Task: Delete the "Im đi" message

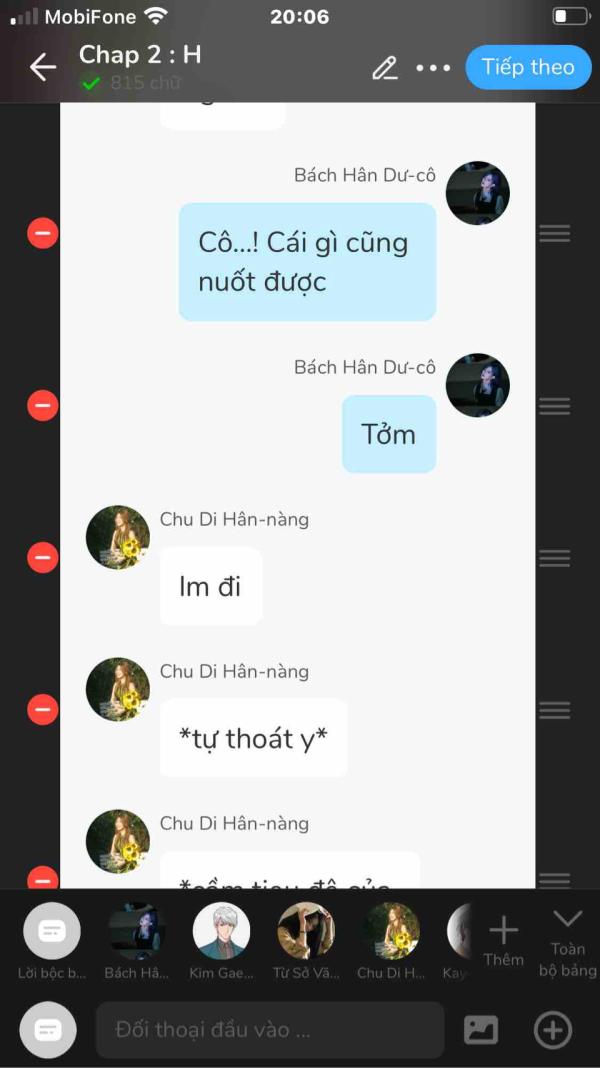Action: point(42,557)
